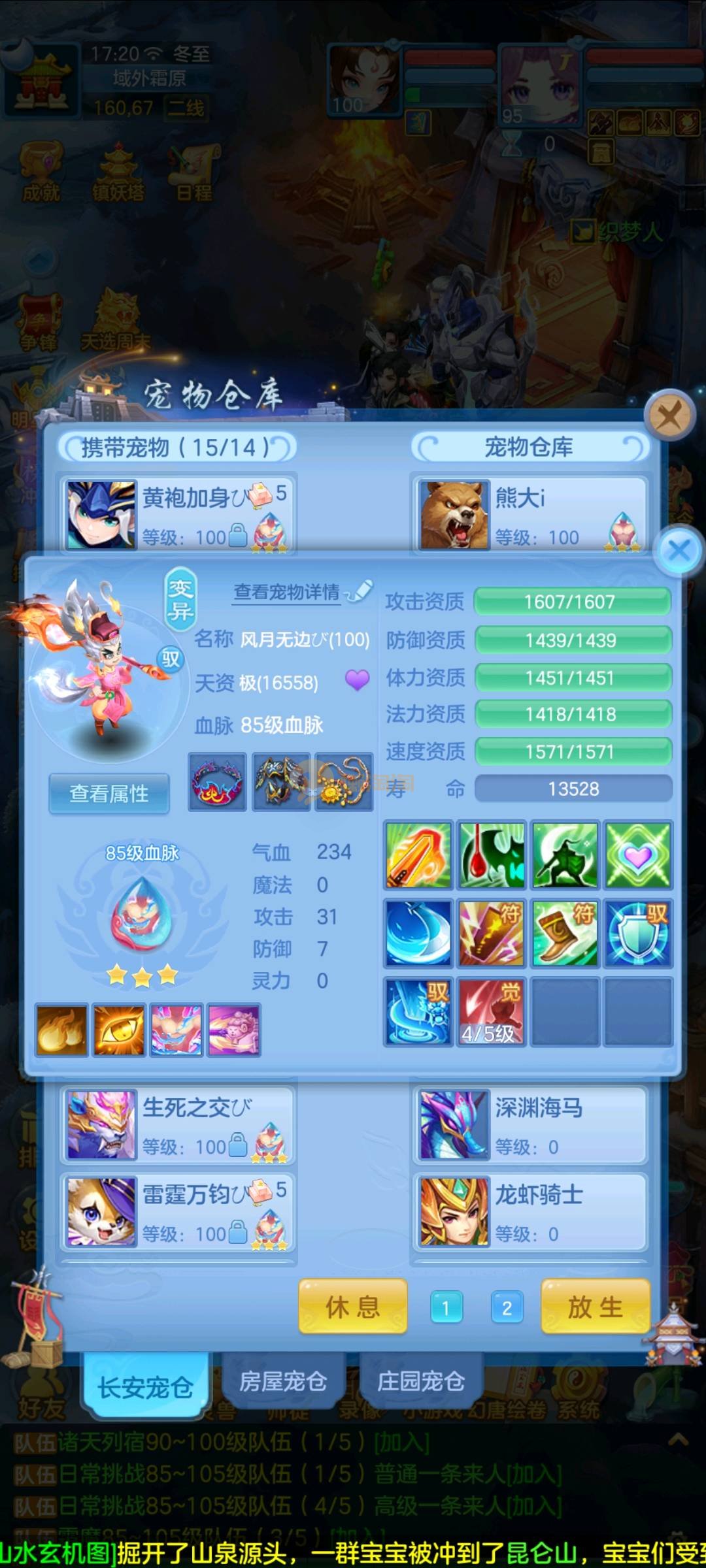The image size is (706, 1568).
Task: Close the pet detail popup
Action: (x=679, y=550)
